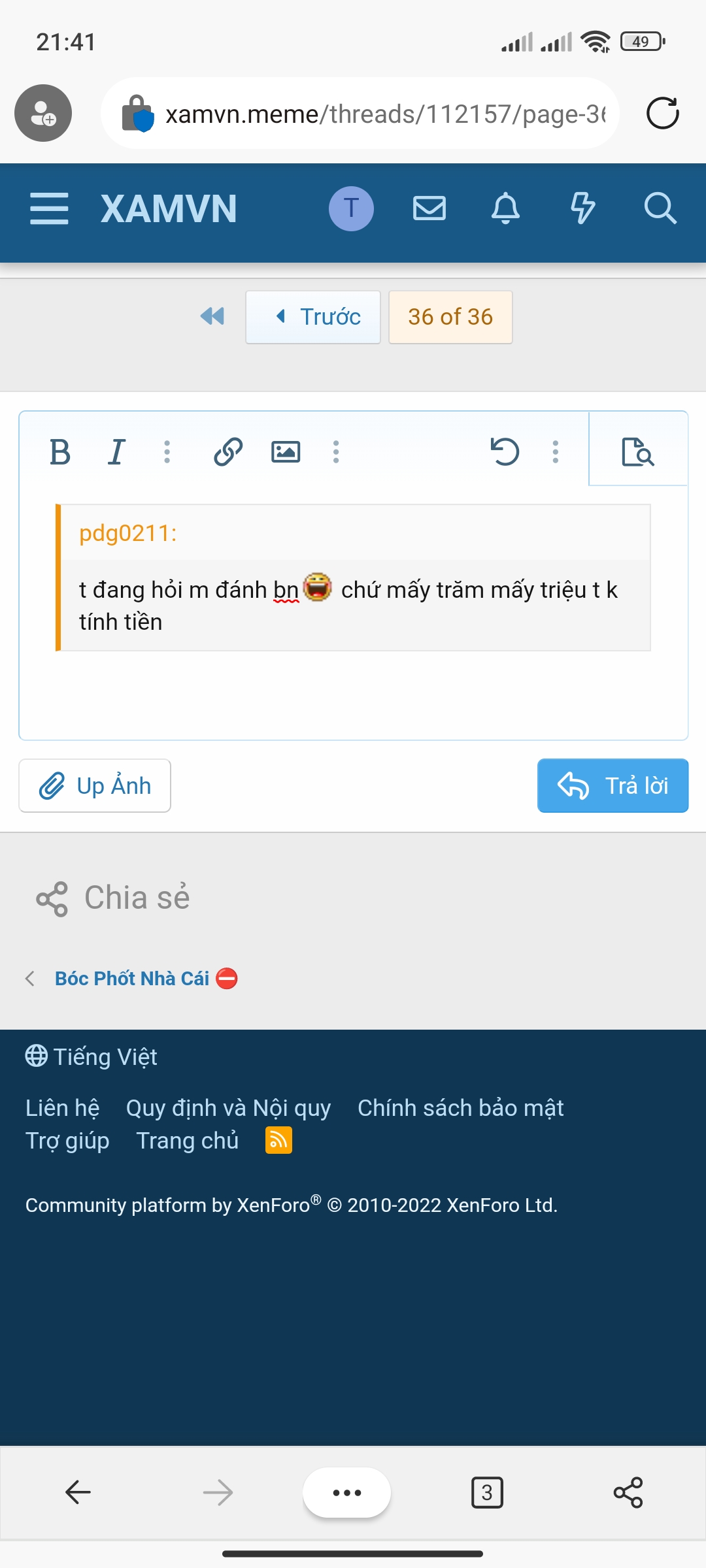Apply italic formatting in the editor

(116, 451)
